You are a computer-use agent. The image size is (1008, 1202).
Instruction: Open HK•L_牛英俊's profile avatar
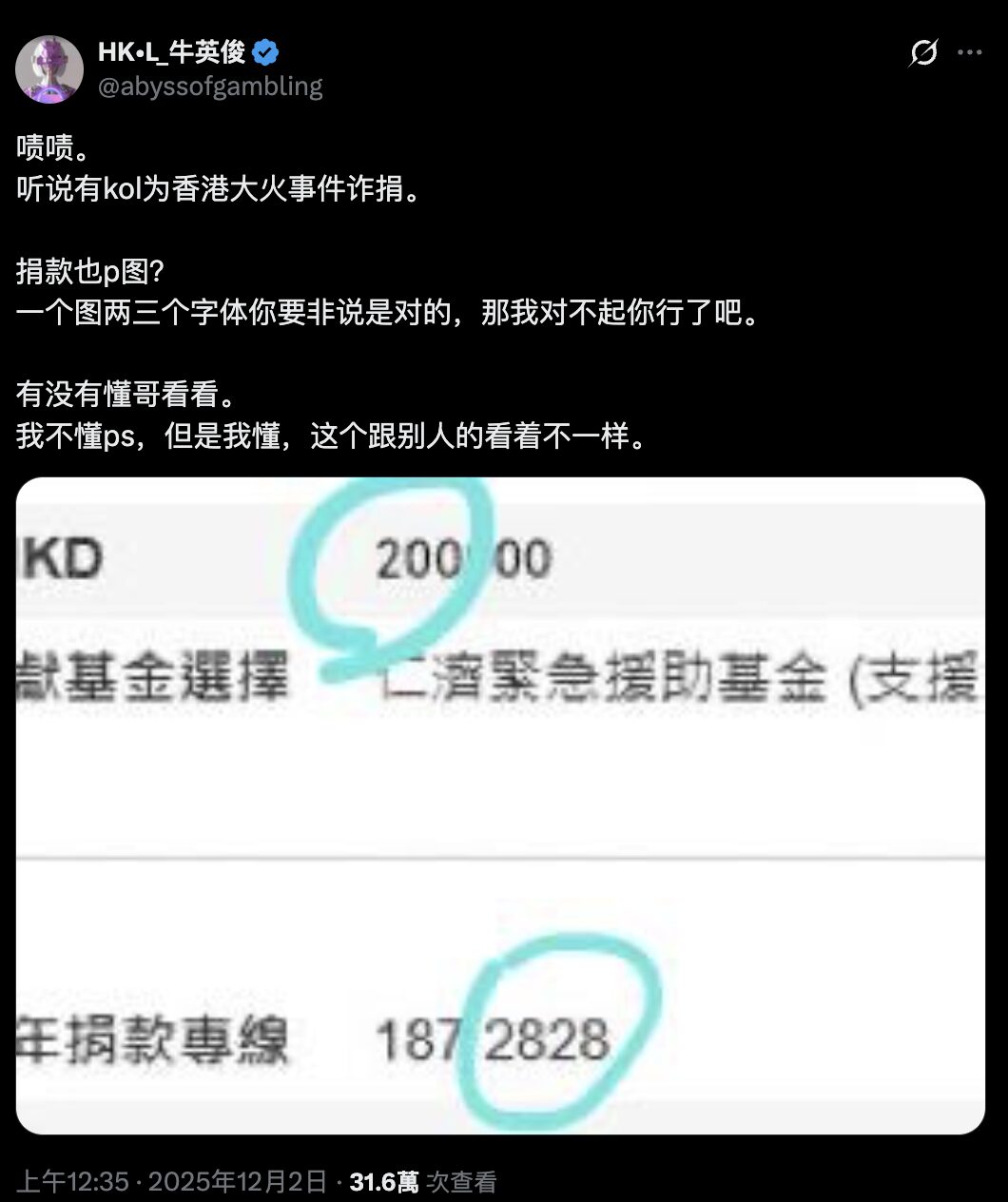pos(49,69)
